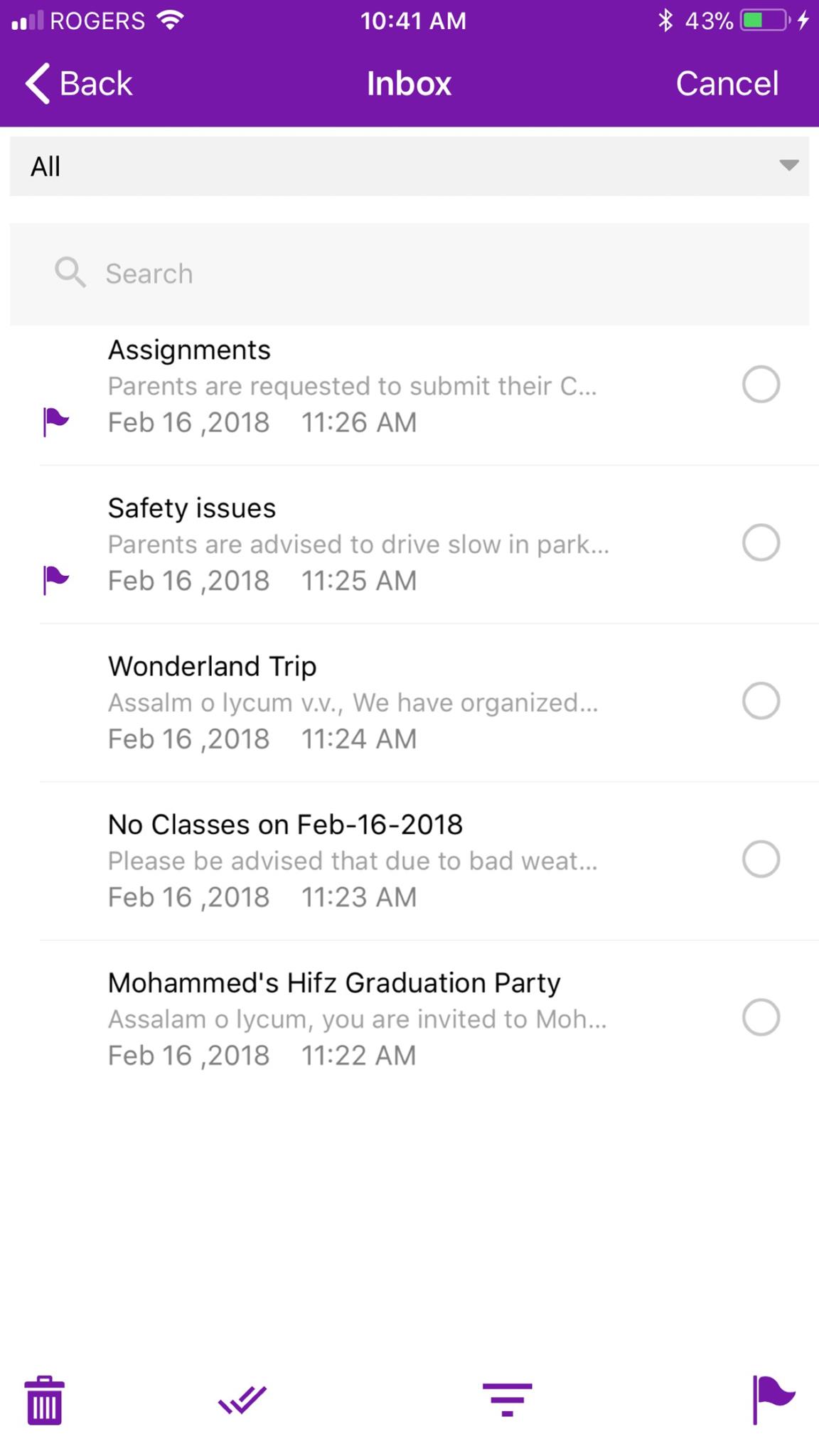819x1456 pixels.
Task: Open the filter sort icon
Action: [507, 1400]
